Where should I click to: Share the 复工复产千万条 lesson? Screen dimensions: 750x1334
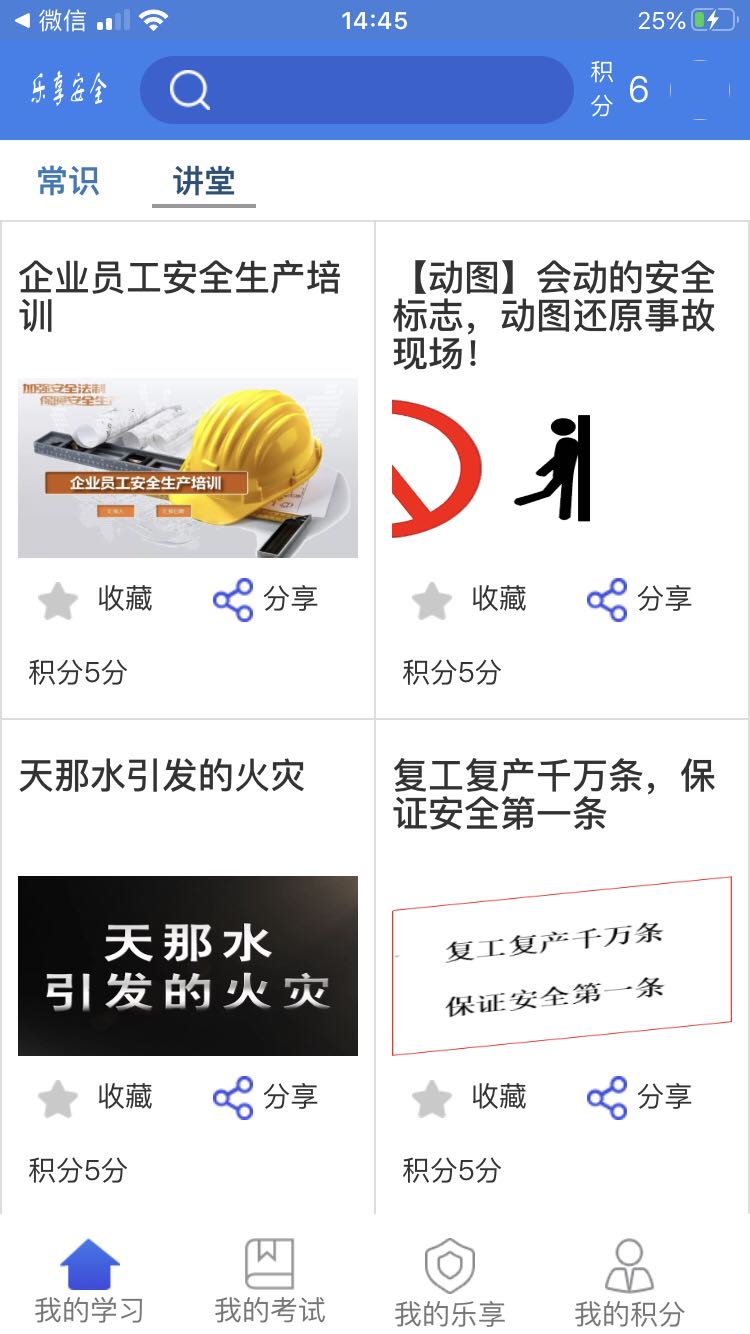click(639, 1098)
